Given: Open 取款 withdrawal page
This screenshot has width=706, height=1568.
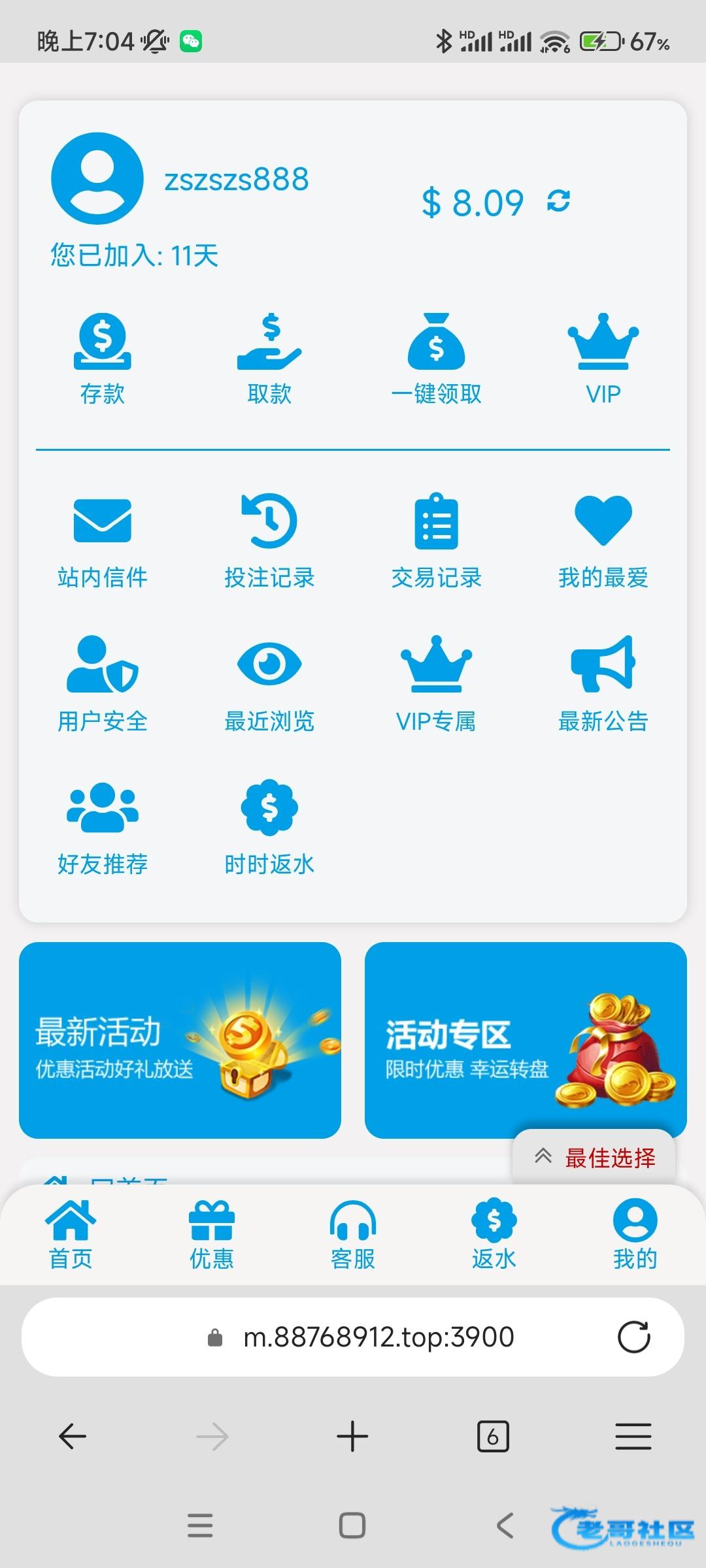Looking at the screenshot, I should coord(269,359).
